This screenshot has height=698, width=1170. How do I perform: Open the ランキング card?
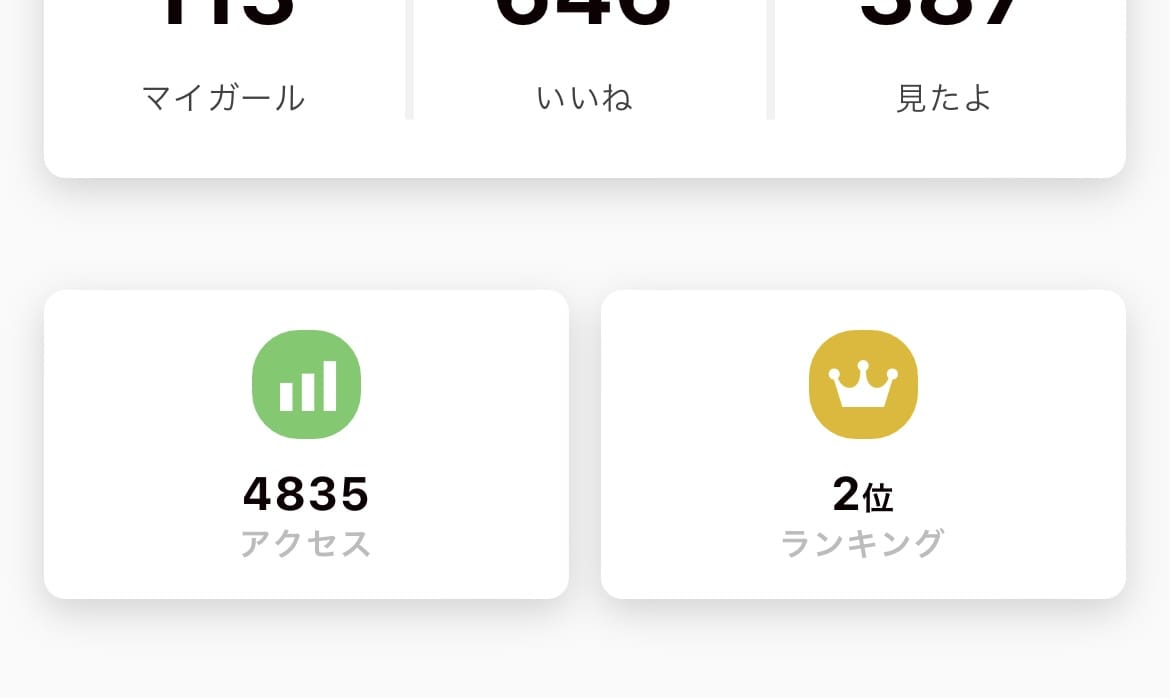click(863, 445)
